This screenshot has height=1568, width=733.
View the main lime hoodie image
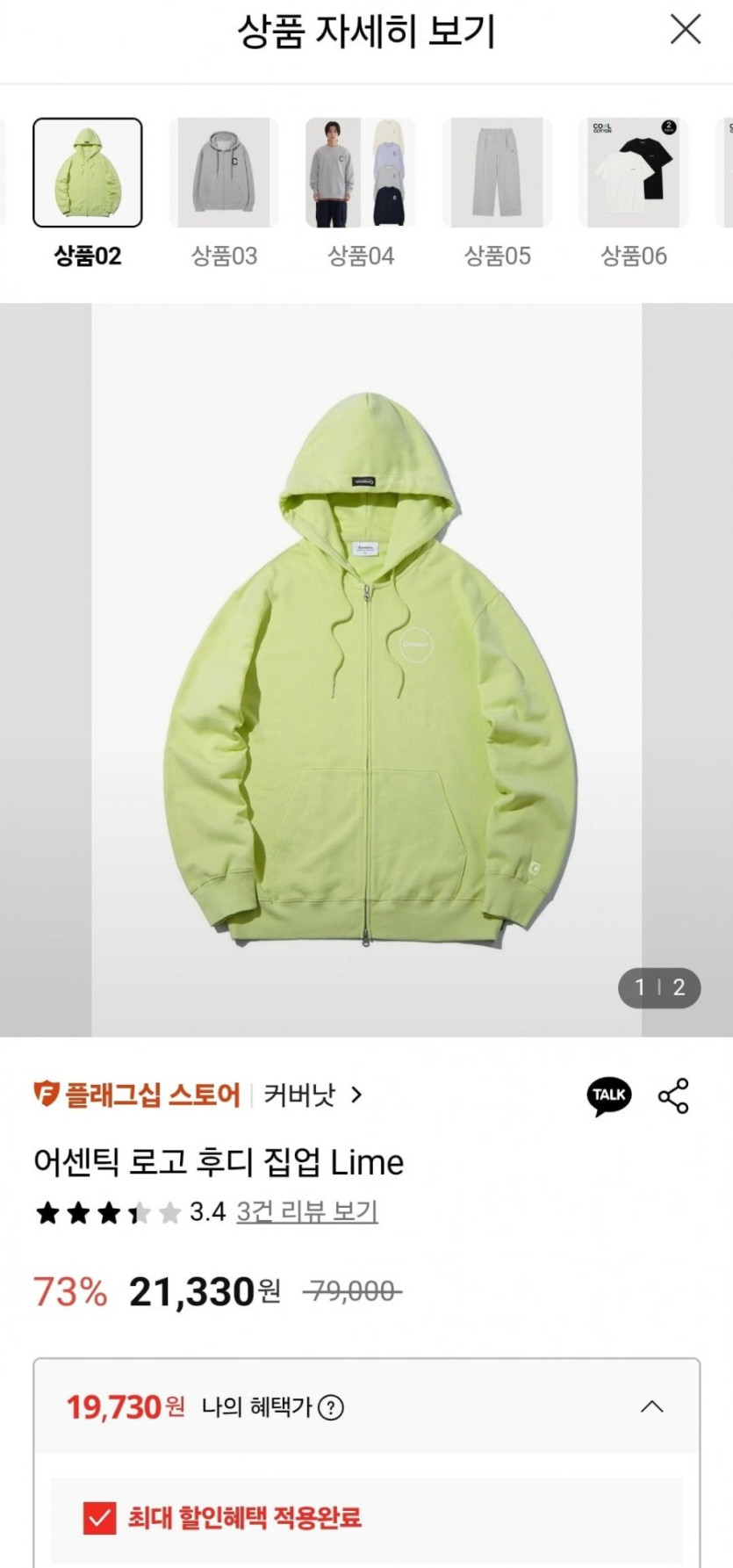tap(367, 669)
